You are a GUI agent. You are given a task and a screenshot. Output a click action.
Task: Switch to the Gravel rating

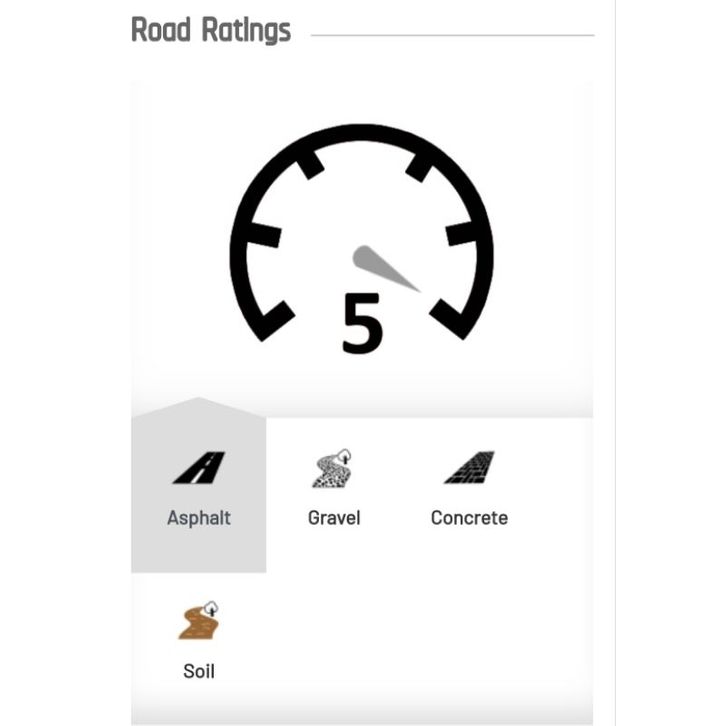[x=334, y=490]
